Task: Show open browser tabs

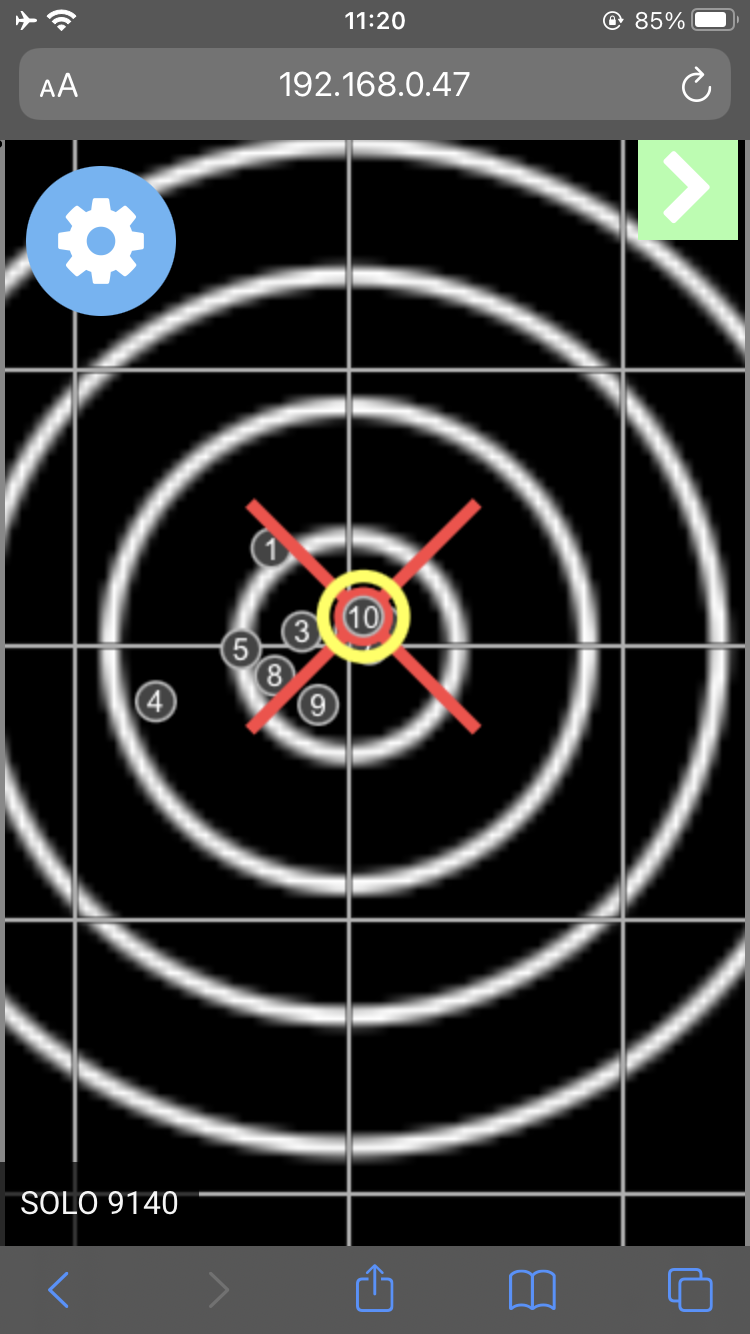Action: coord(690,1290)
